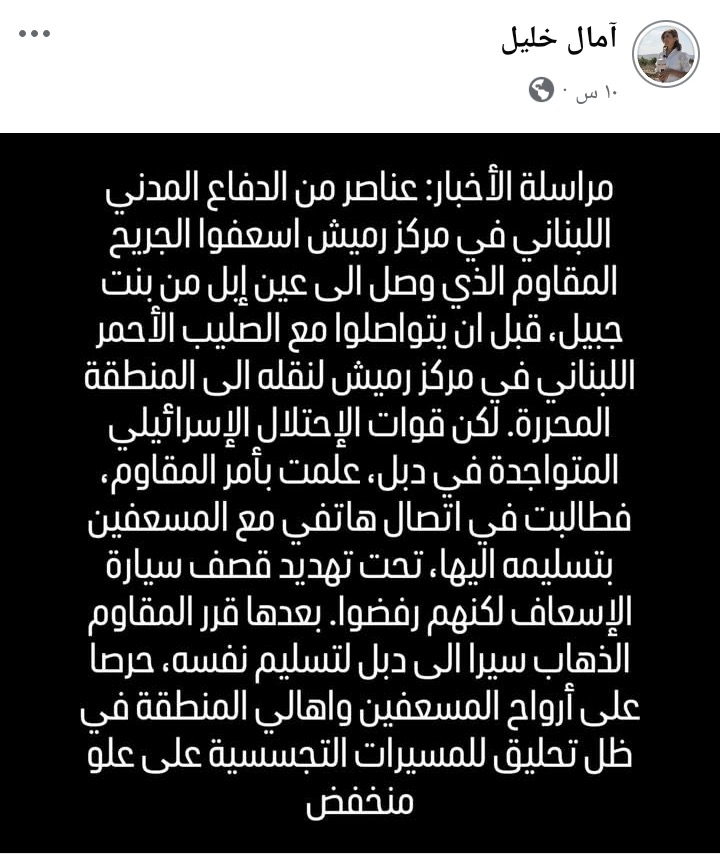This screenshot has width=720, height=859.
Task: Tap the public audience globe icon
Action: (541, 91)
